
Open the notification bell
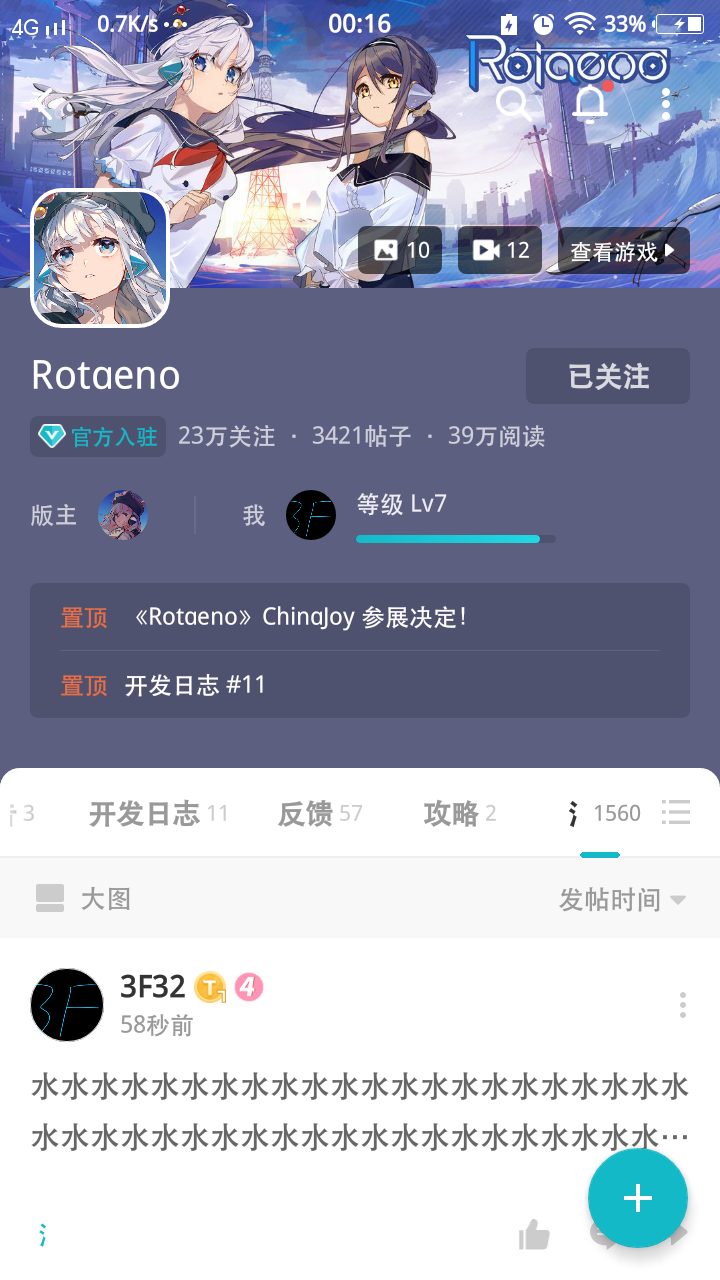click(589, 102)
